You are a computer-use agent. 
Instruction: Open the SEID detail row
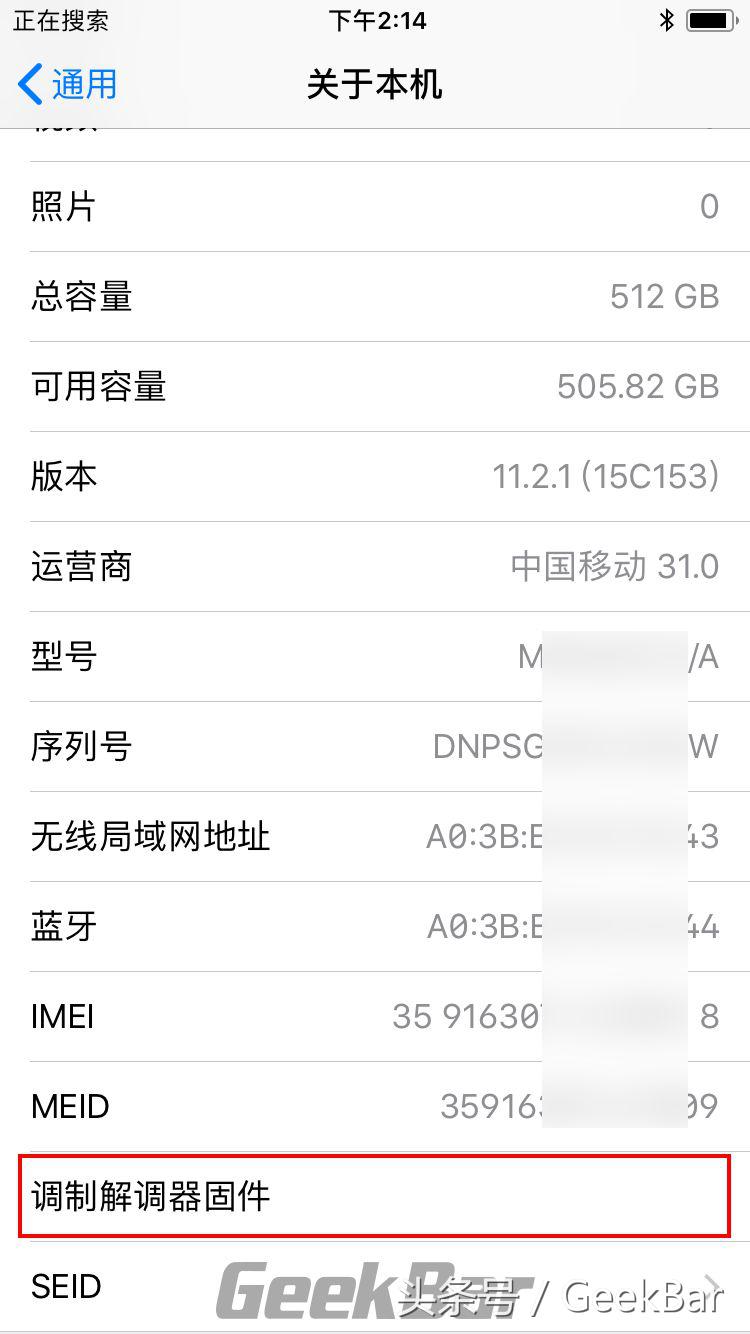(375, 1287)
